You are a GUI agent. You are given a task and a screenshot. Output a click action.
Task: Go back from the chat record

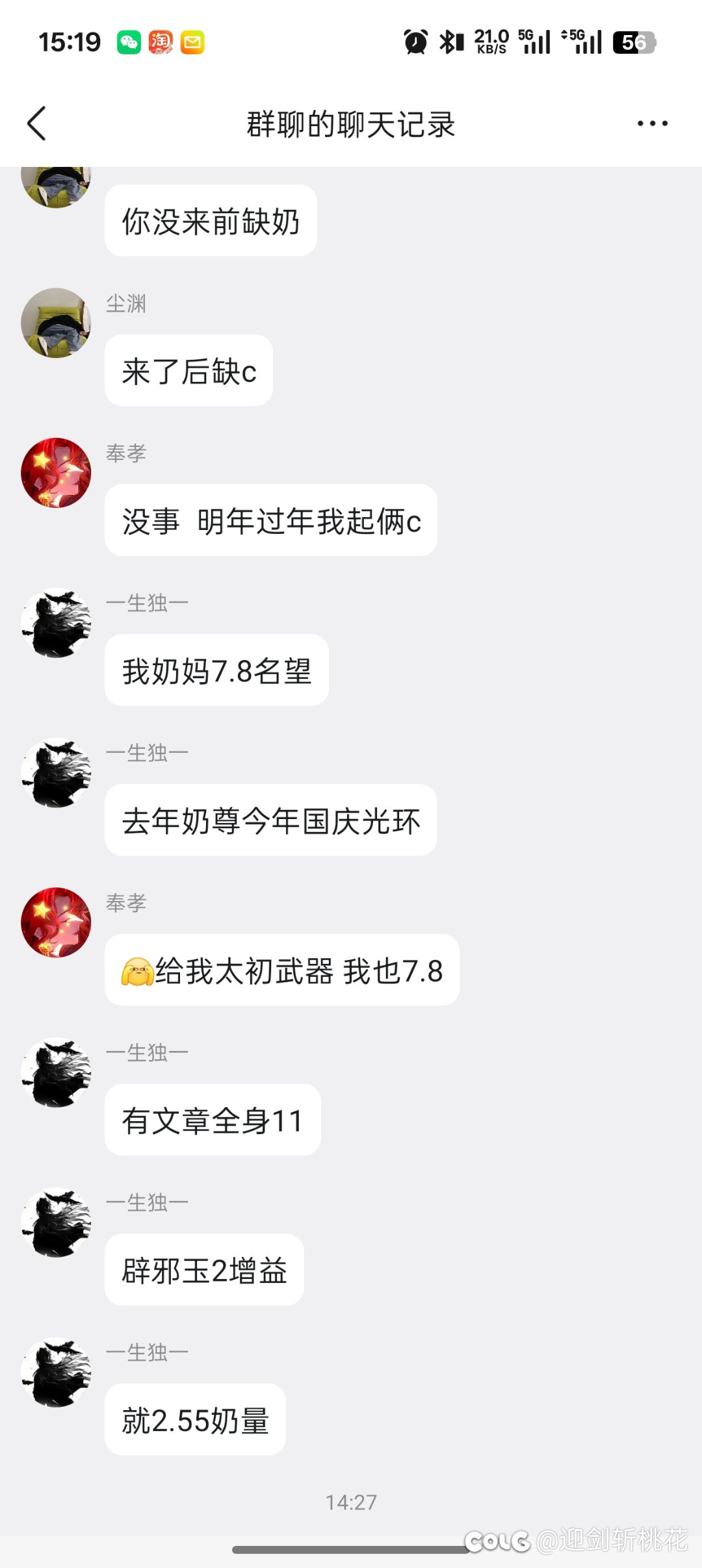pyautogui.click(x=37, y=123)
